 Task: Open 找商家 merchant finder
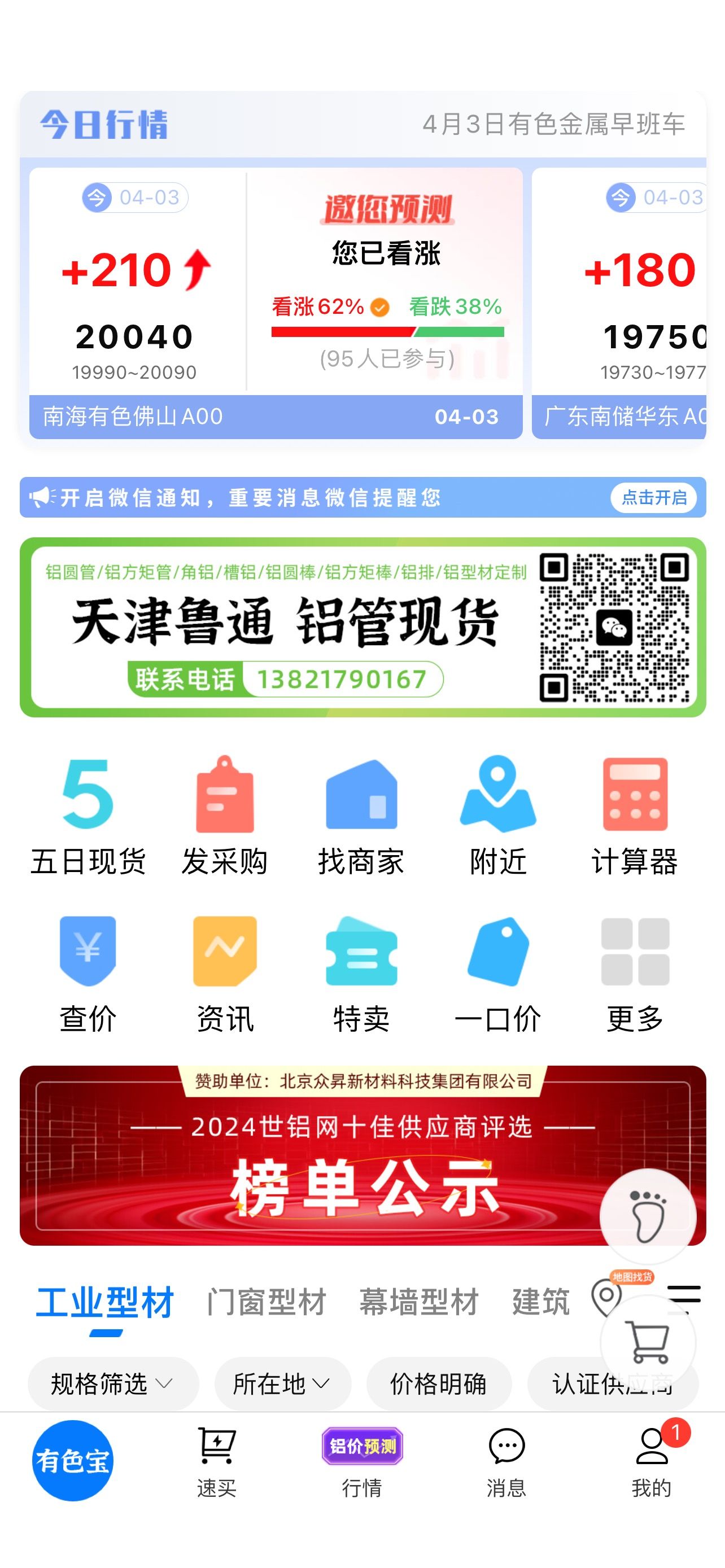coord(361,816)
